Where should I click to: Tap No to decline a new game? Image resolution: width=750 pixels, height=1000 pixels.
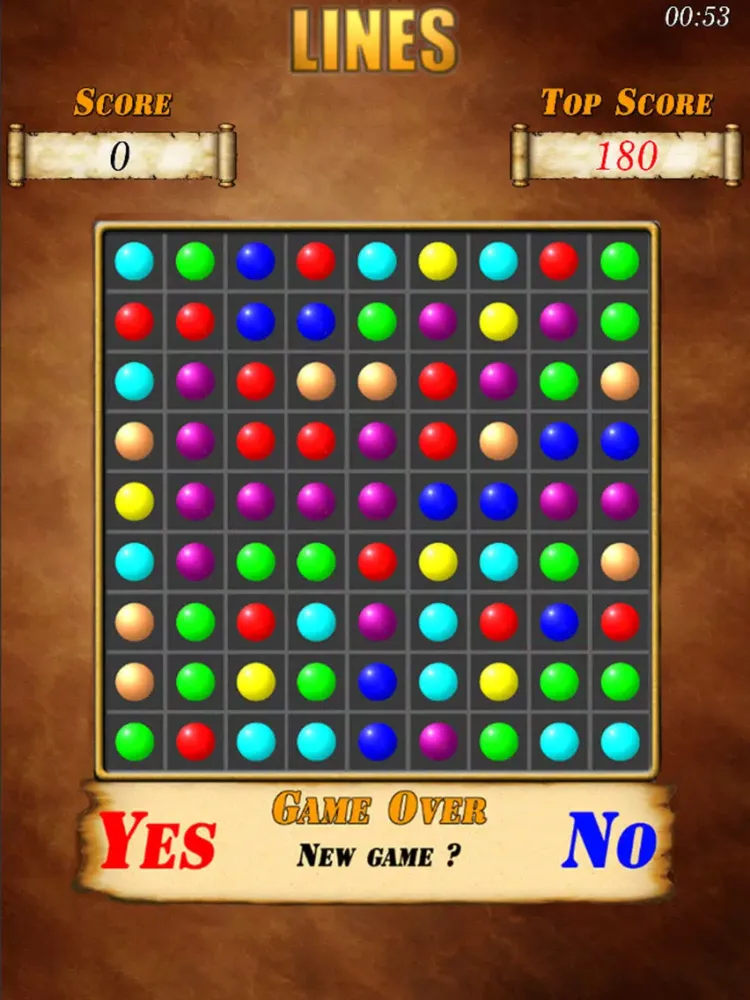(x=610, y=840)
